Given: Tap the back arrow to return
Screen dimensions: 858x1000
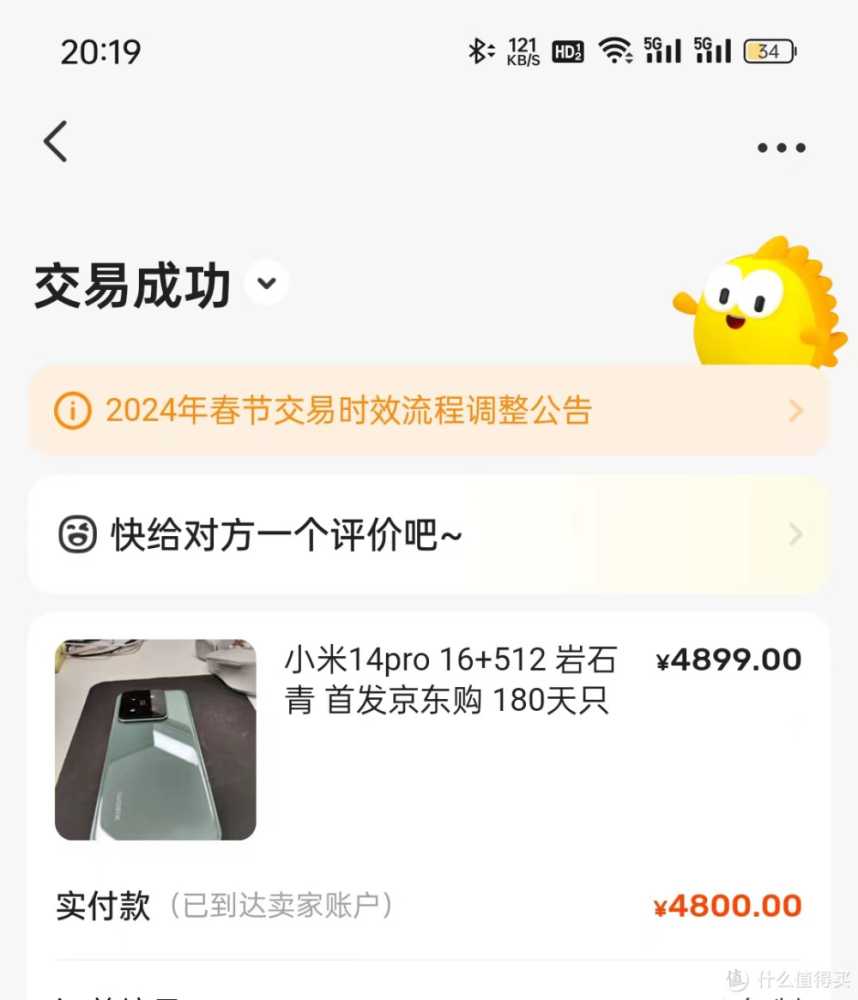Looking at the screenshot, I should pyautogui.click(x=55, y=142).
